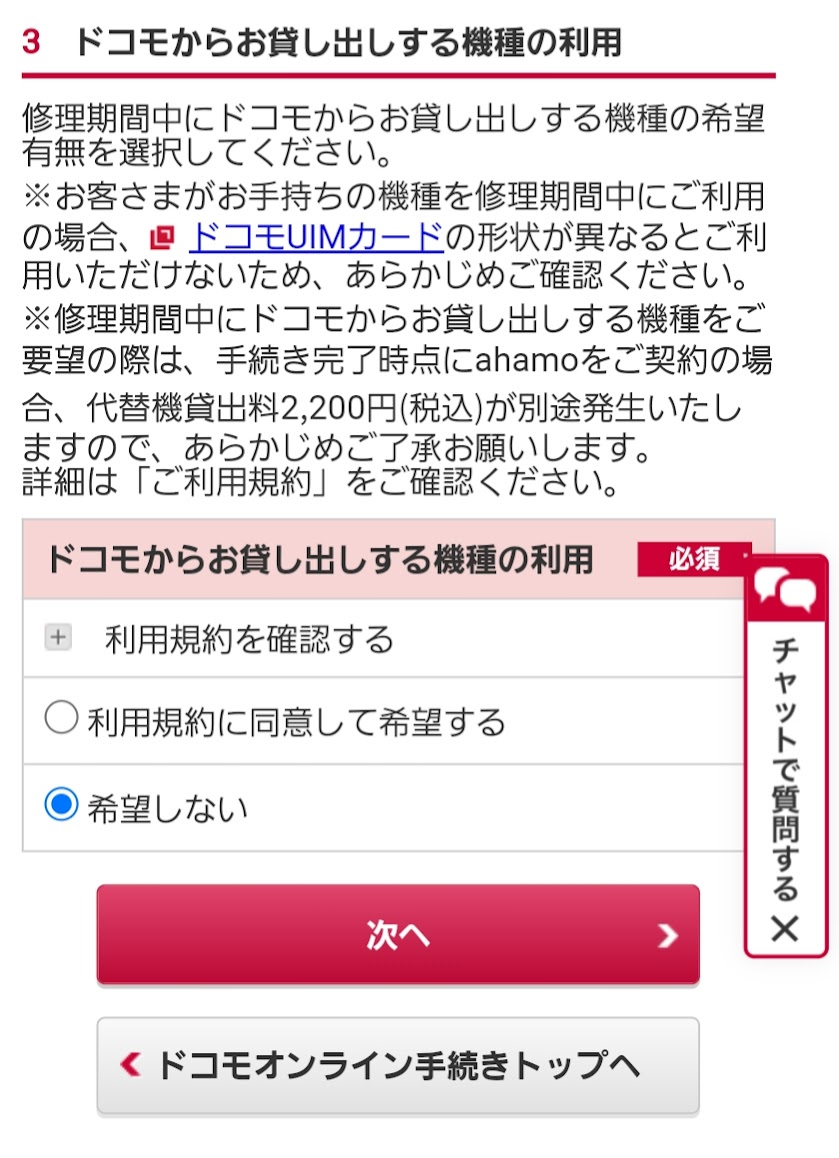The image size is (839, 1158).
Task: Select 利用規約に同意して希望する option
Action: [61, 719]
